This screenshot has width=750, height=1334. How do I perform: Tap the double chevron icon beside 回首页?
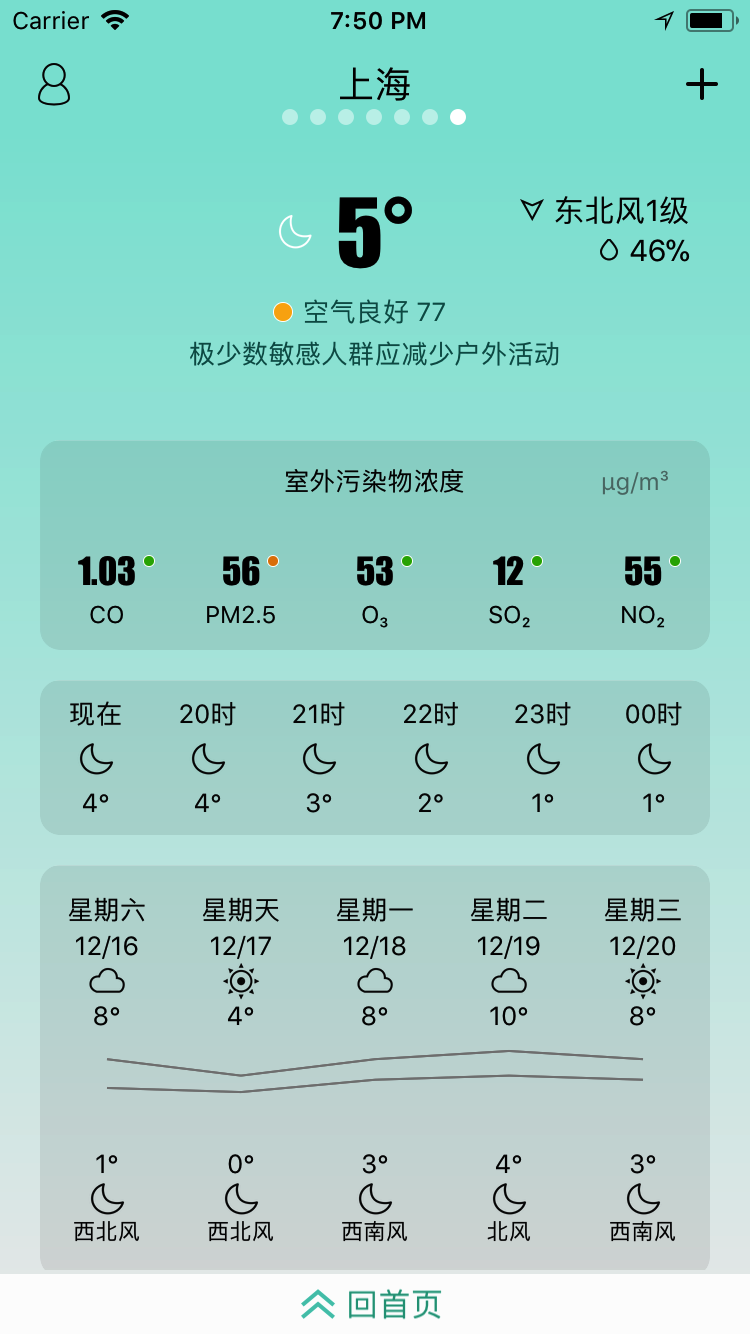(318, 1305)
